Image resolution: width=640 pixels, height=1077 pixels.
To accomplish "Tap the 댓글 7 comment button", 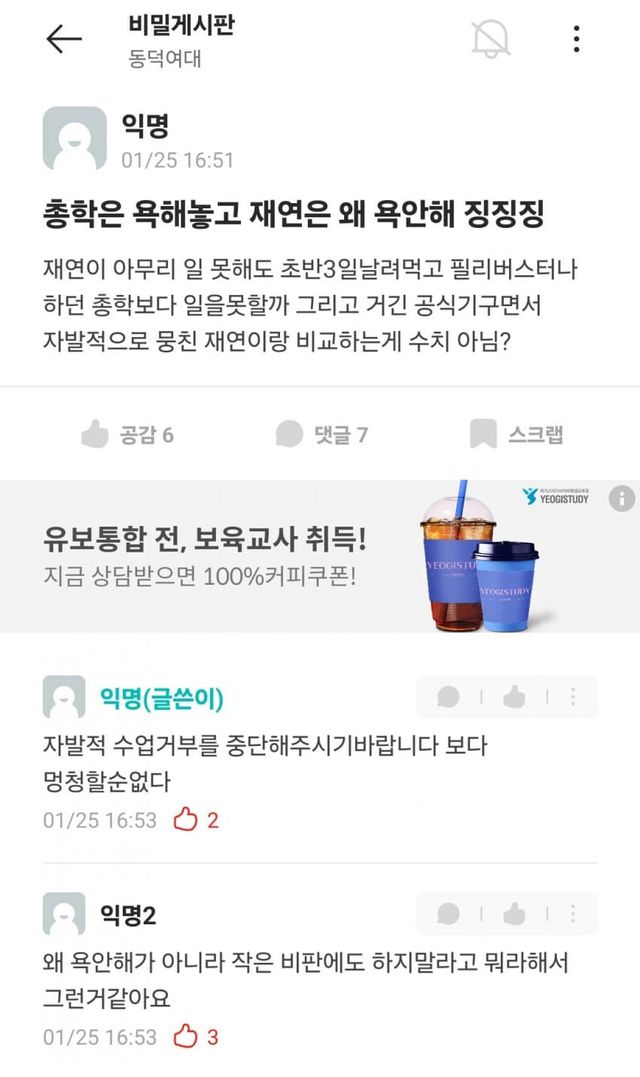I will point(322,434).
